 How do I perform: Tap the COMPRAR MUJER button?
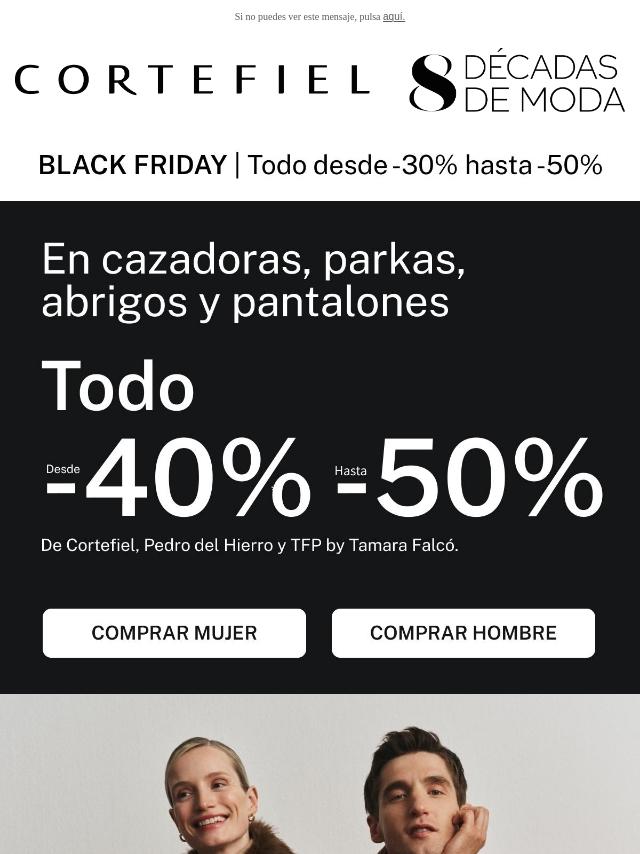pos(174,633)
